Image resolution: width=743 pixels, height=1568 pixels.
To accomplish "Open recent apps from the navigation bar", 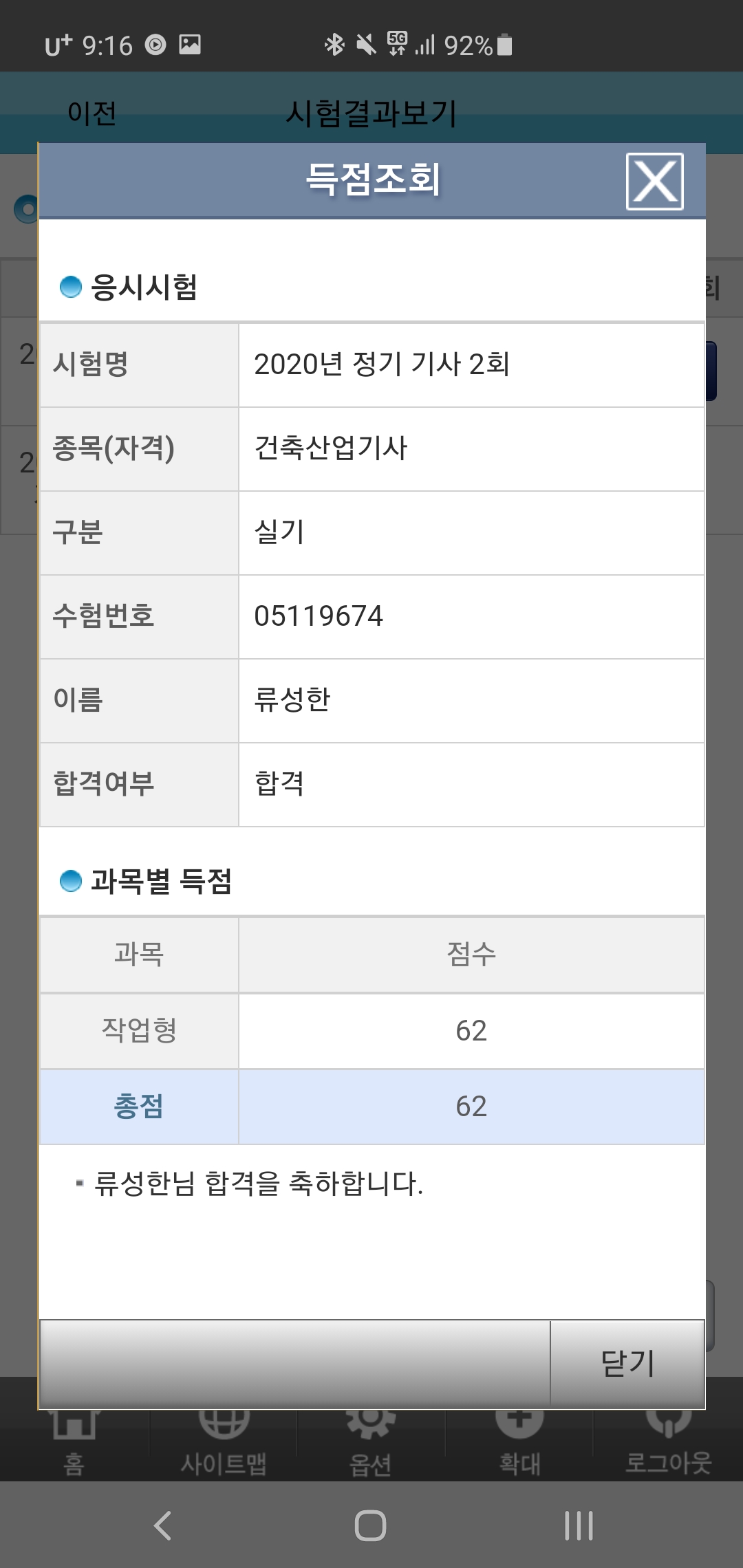I will [x=579, y=1525].
